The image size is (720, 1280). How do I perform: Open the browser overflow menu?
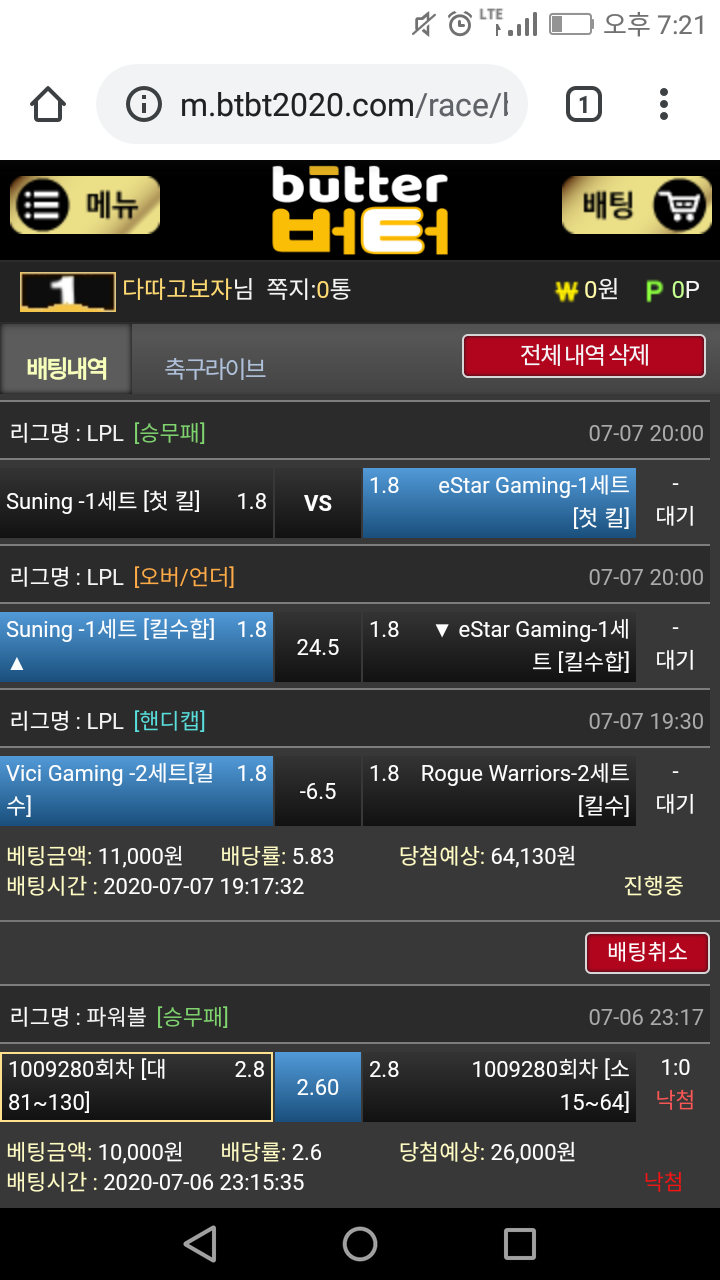tap(664, 105)
